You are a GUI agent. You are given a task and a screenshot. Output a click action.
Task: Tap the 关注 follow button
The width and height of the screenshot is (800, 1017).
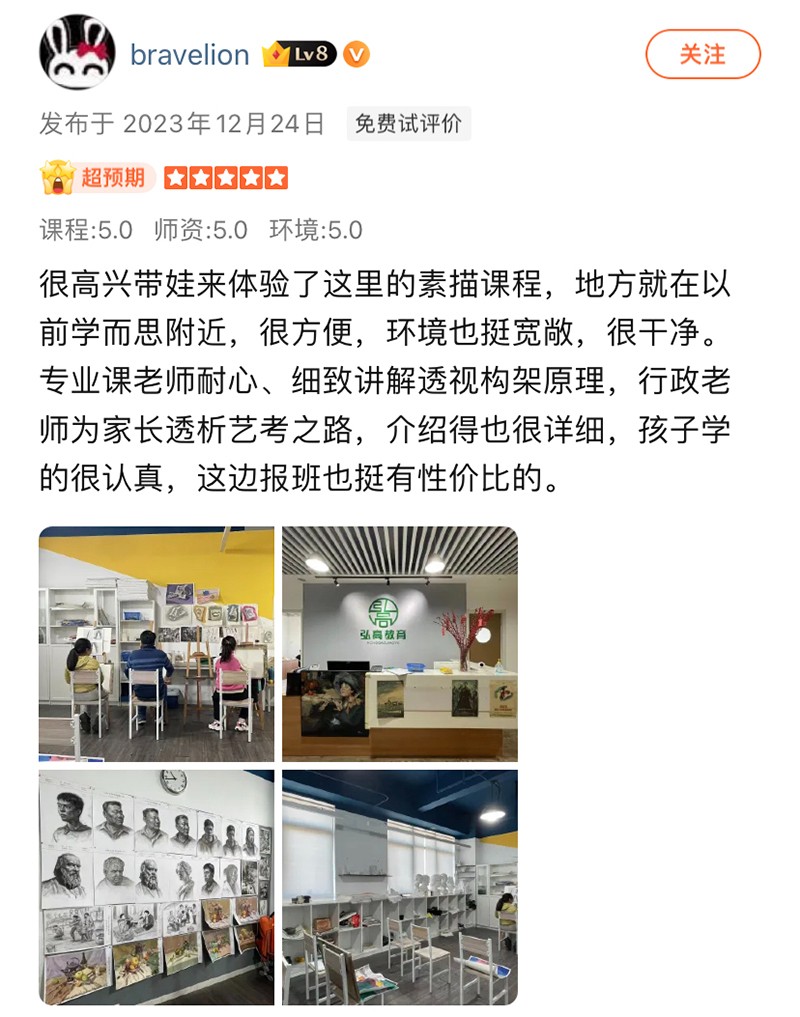pos(702,54)
